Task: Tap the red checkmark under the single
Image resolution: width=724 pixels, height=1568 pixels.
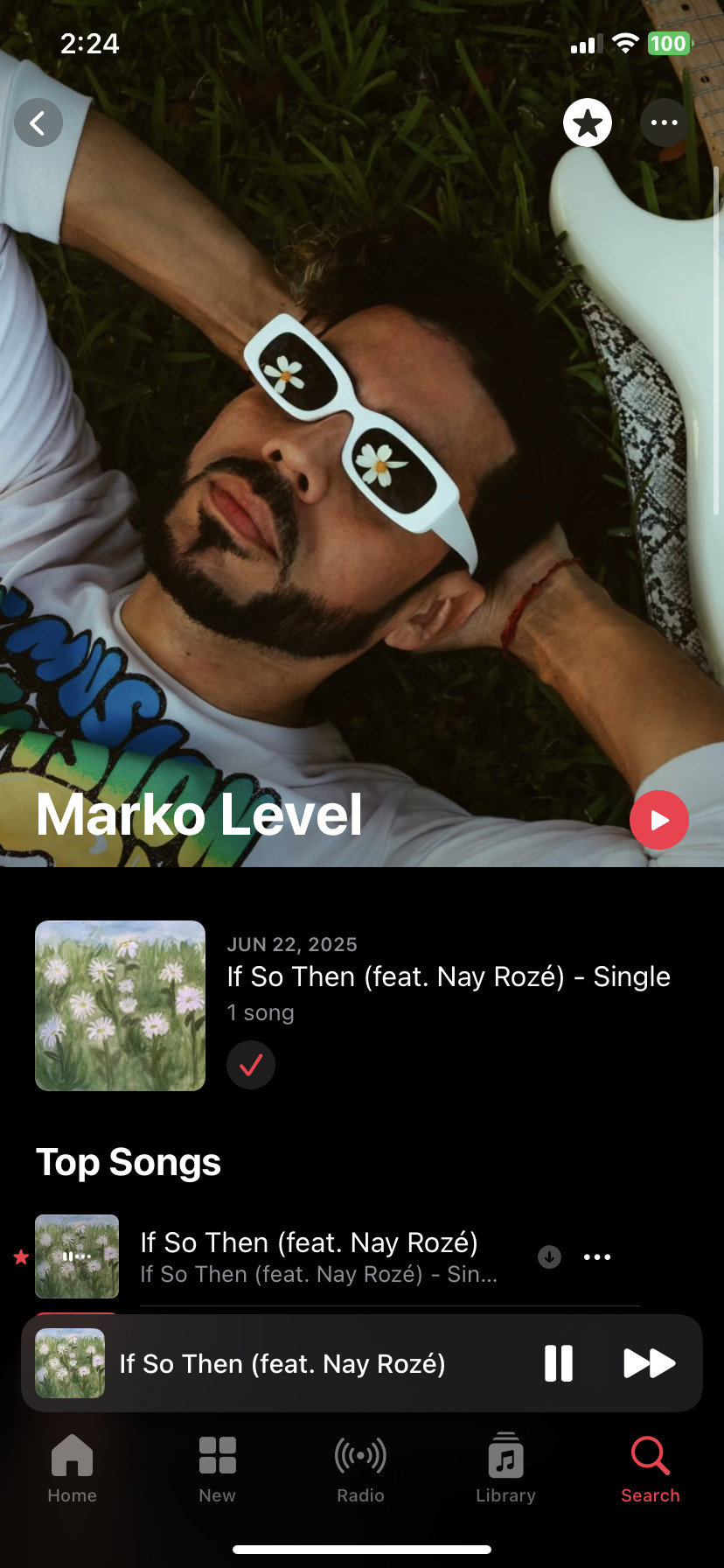Action: point(251,1065)
